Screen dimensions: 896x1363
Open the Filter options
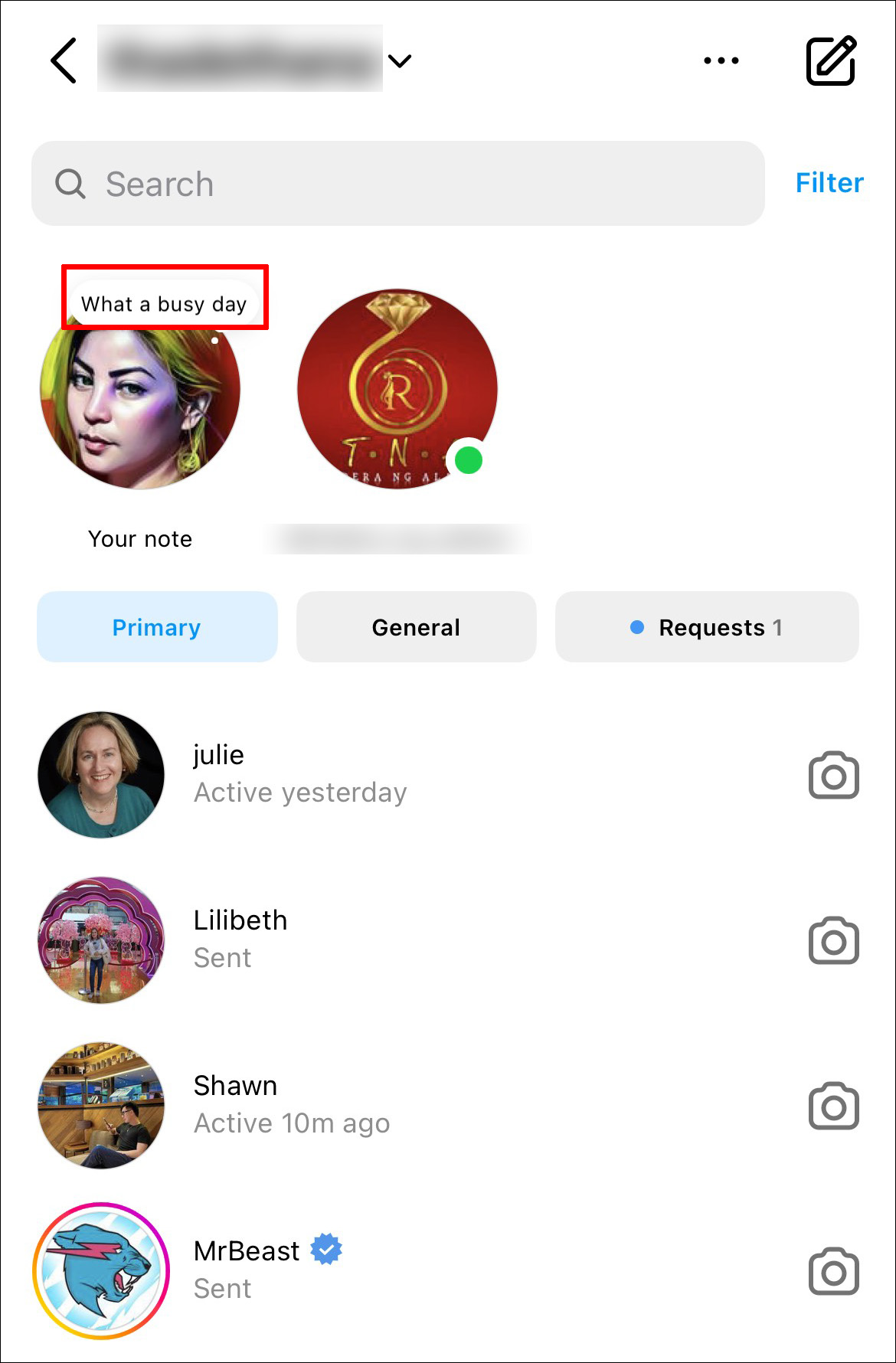[829, 183]
